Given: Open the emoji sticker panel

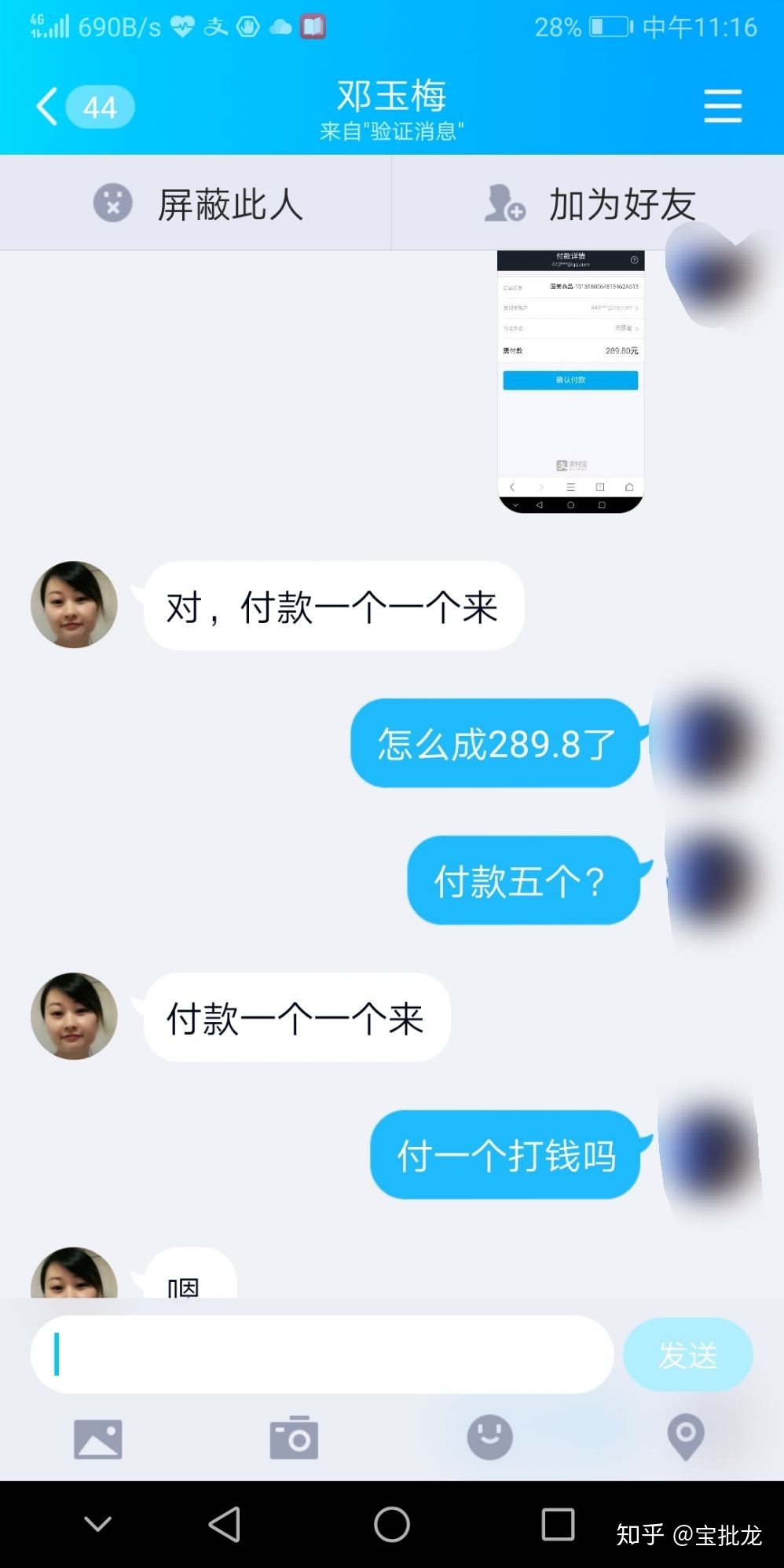Looking at the screenshot, I should 489,1437.
